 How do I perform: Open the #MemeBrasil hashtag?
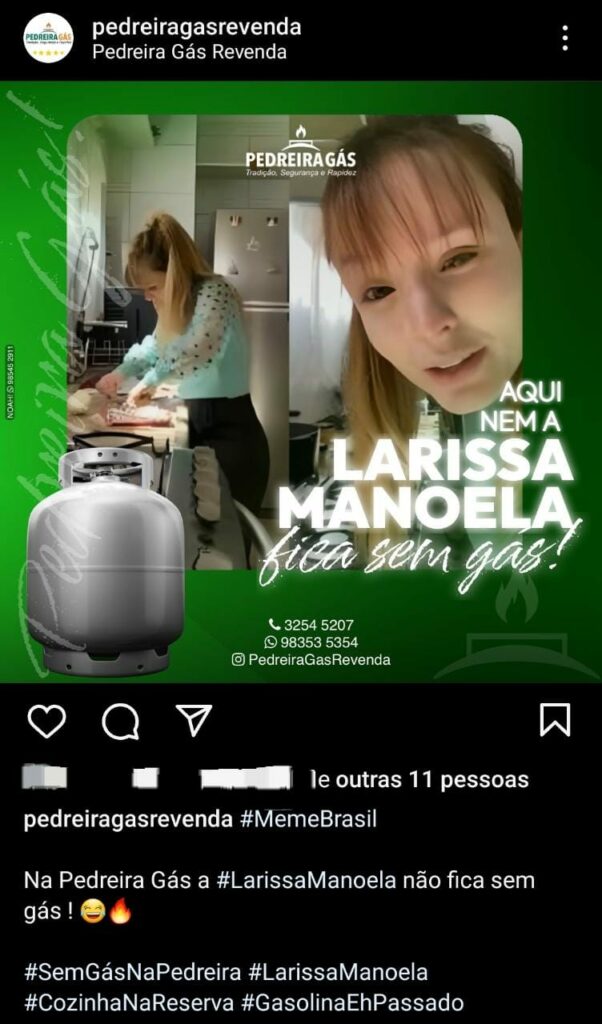tap(308, 820)
